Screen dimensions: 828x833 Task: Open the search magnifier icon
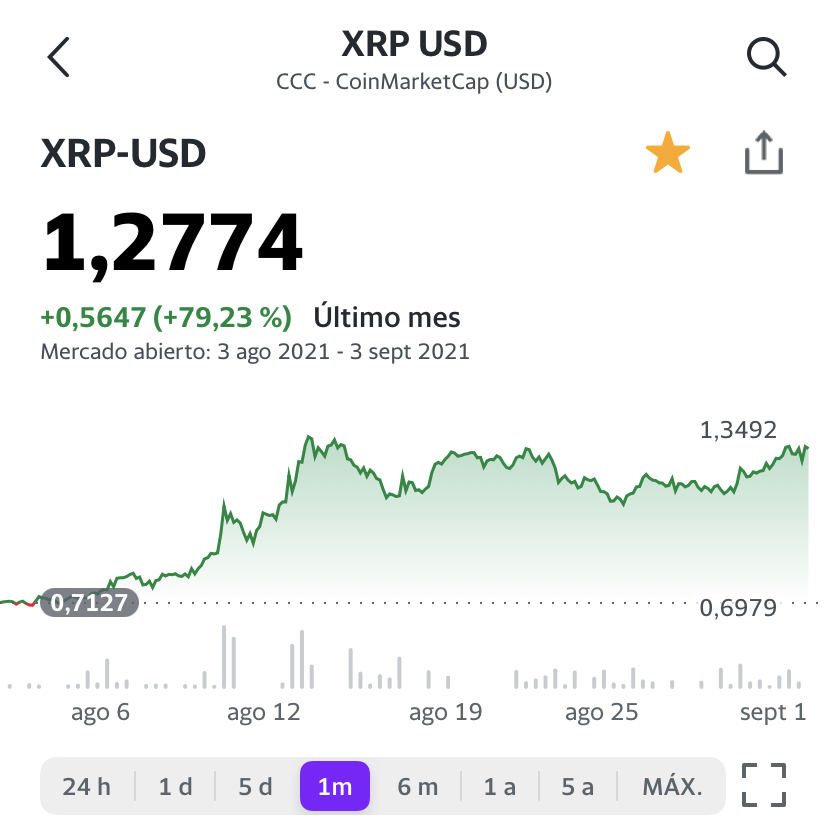pyautogui.click(x=766, y=57)
